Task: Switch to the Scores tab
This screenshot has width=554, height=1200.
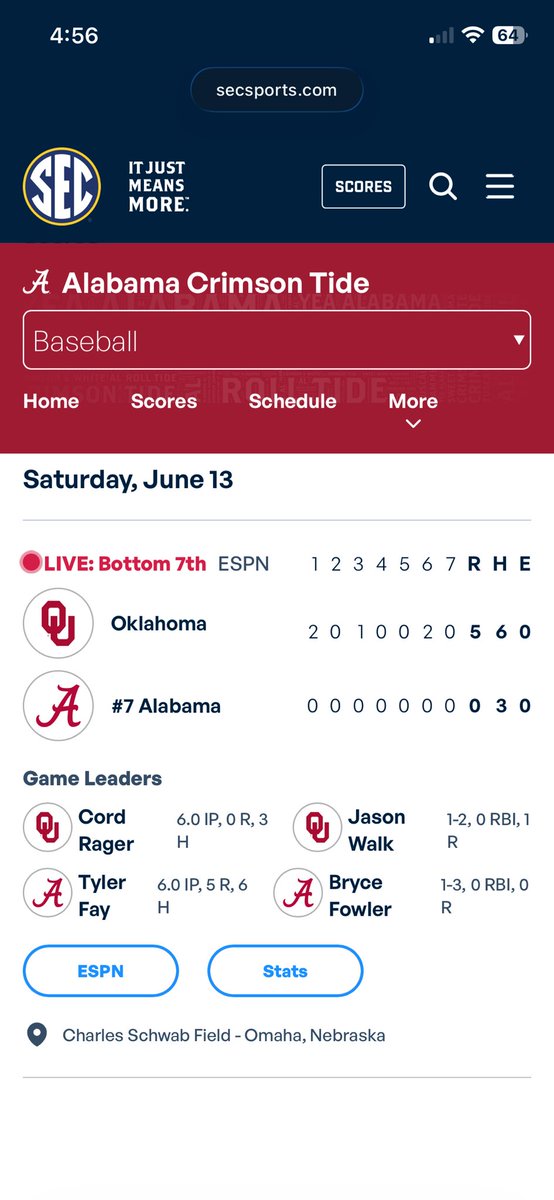Action: point(164,401)
